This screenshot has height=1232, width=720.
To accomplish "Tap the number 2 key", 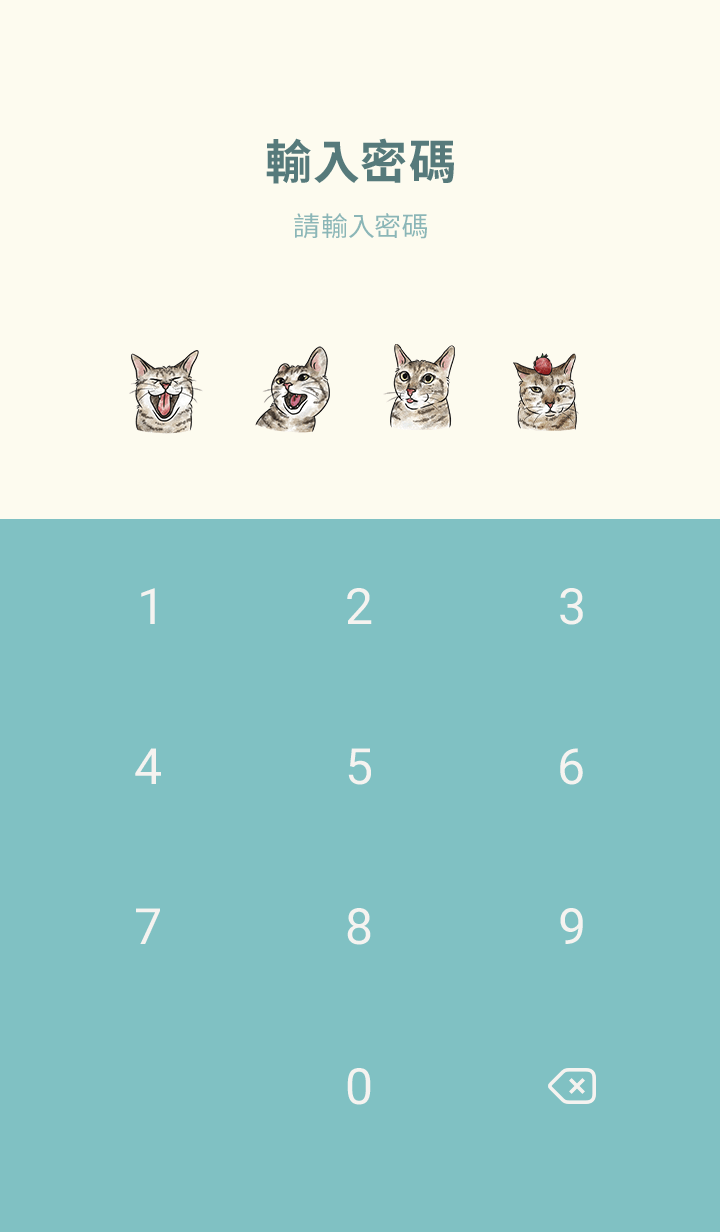I will tap(359, 607).
